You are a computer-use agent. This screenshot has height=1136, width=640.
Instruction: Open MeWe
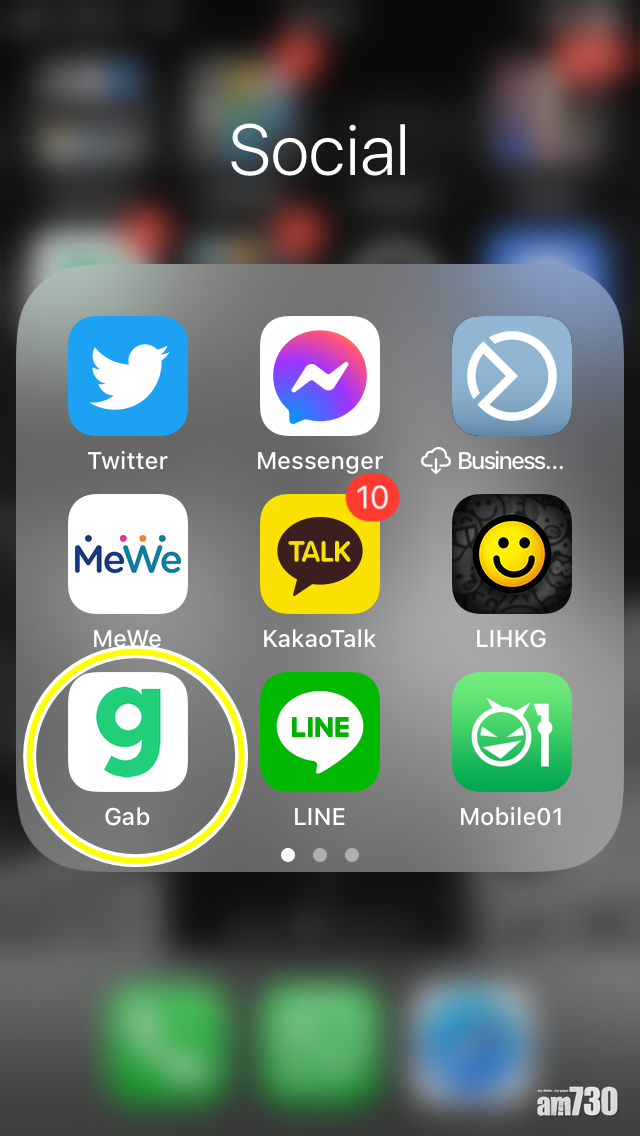pos(128,554)
